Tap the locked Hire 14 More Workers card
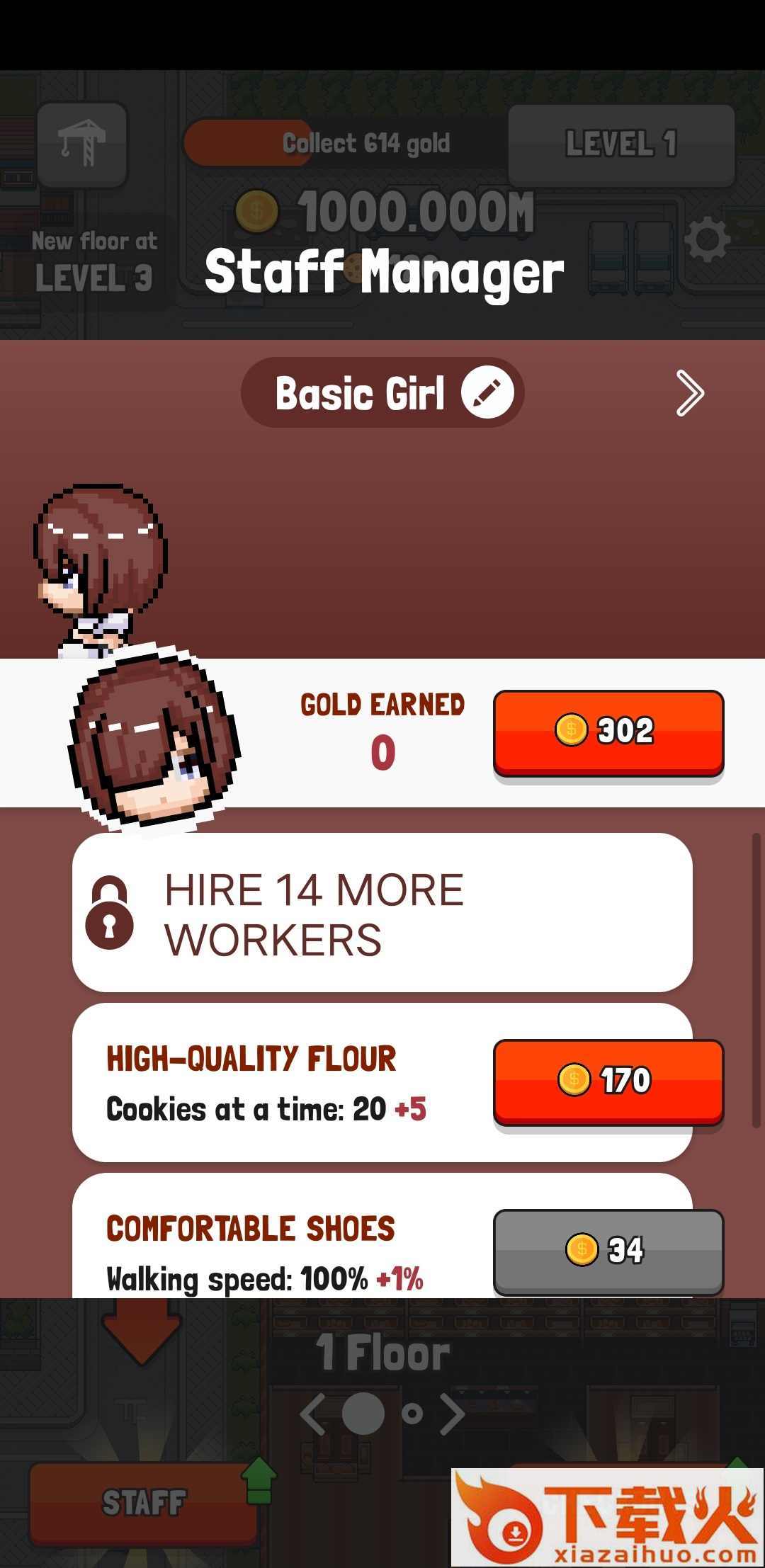The width and height of the screenshot is (765, 1568). point(382,912)
